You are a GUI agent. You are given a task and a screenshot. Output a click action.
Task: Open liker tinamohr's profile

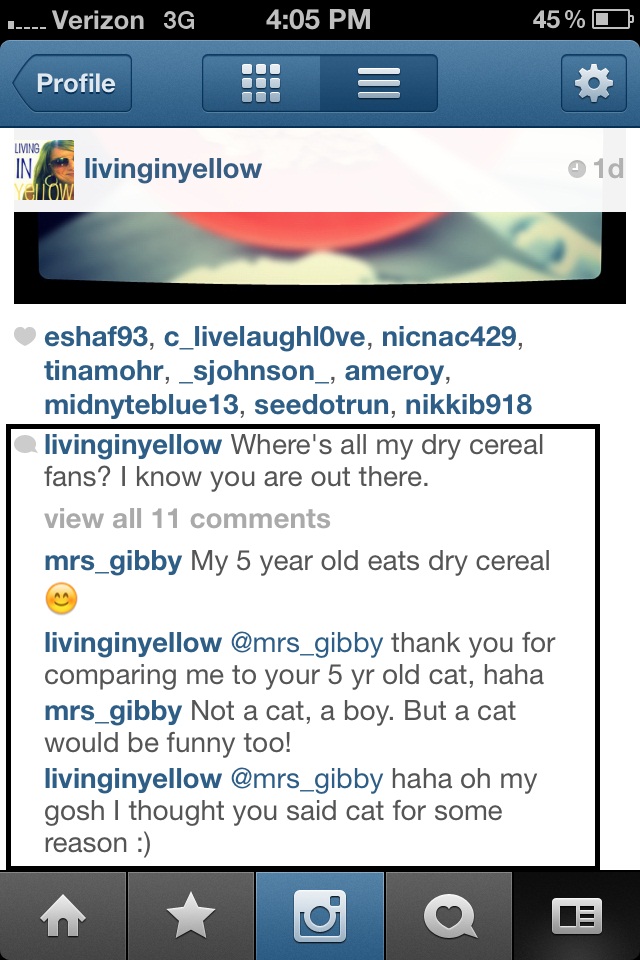point(104,372)
